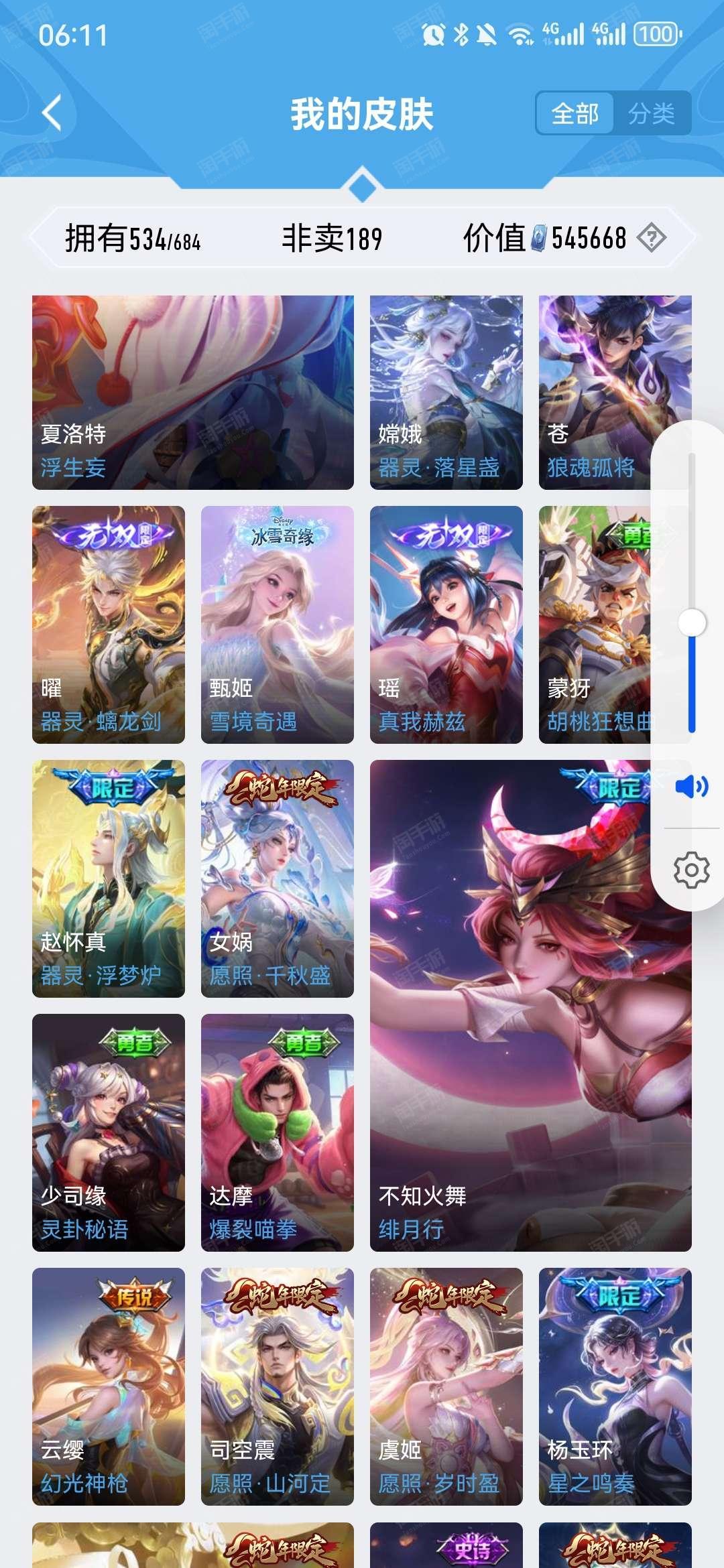Switch to the 分类 tab

point(651,113)
